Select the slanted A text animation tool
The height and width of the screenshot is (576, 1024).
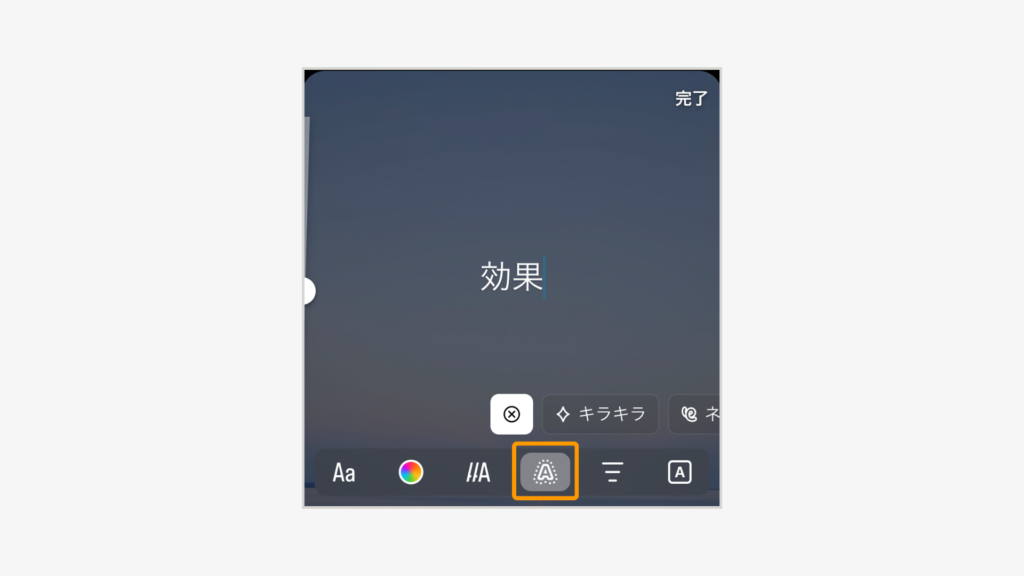[x=478, y=473]
